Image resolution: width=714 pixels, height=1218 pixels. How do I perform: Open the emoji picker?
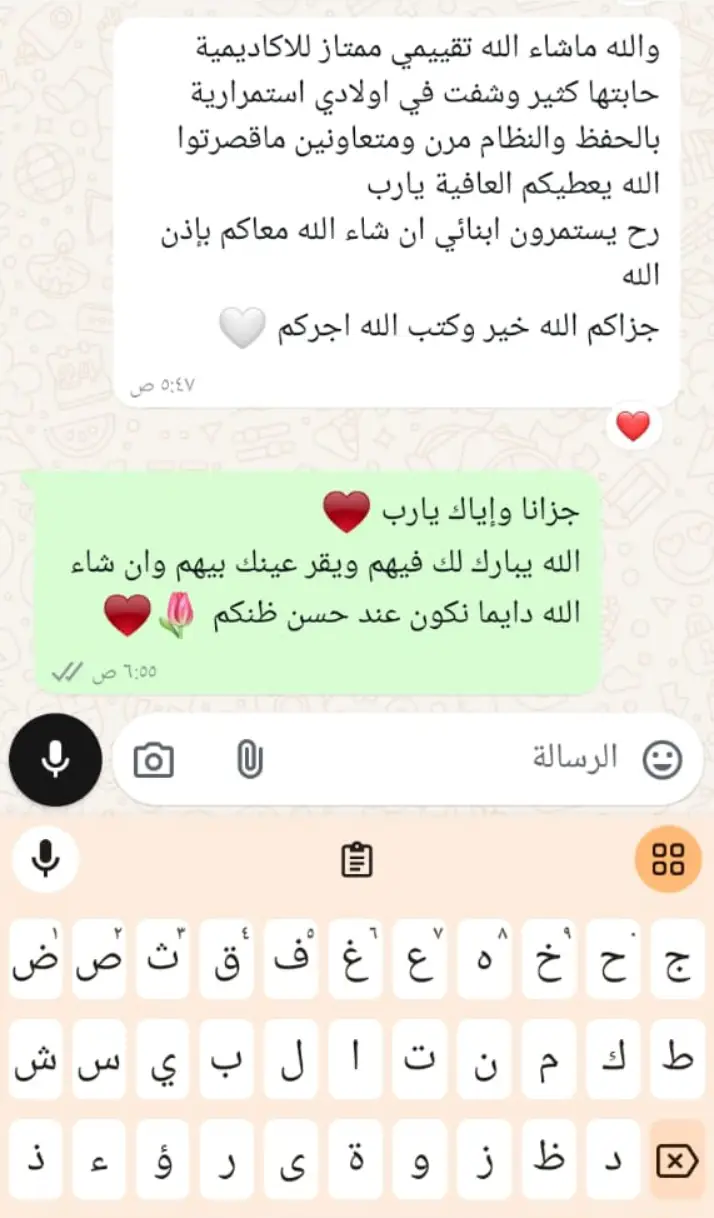click(x=661, y=761)
